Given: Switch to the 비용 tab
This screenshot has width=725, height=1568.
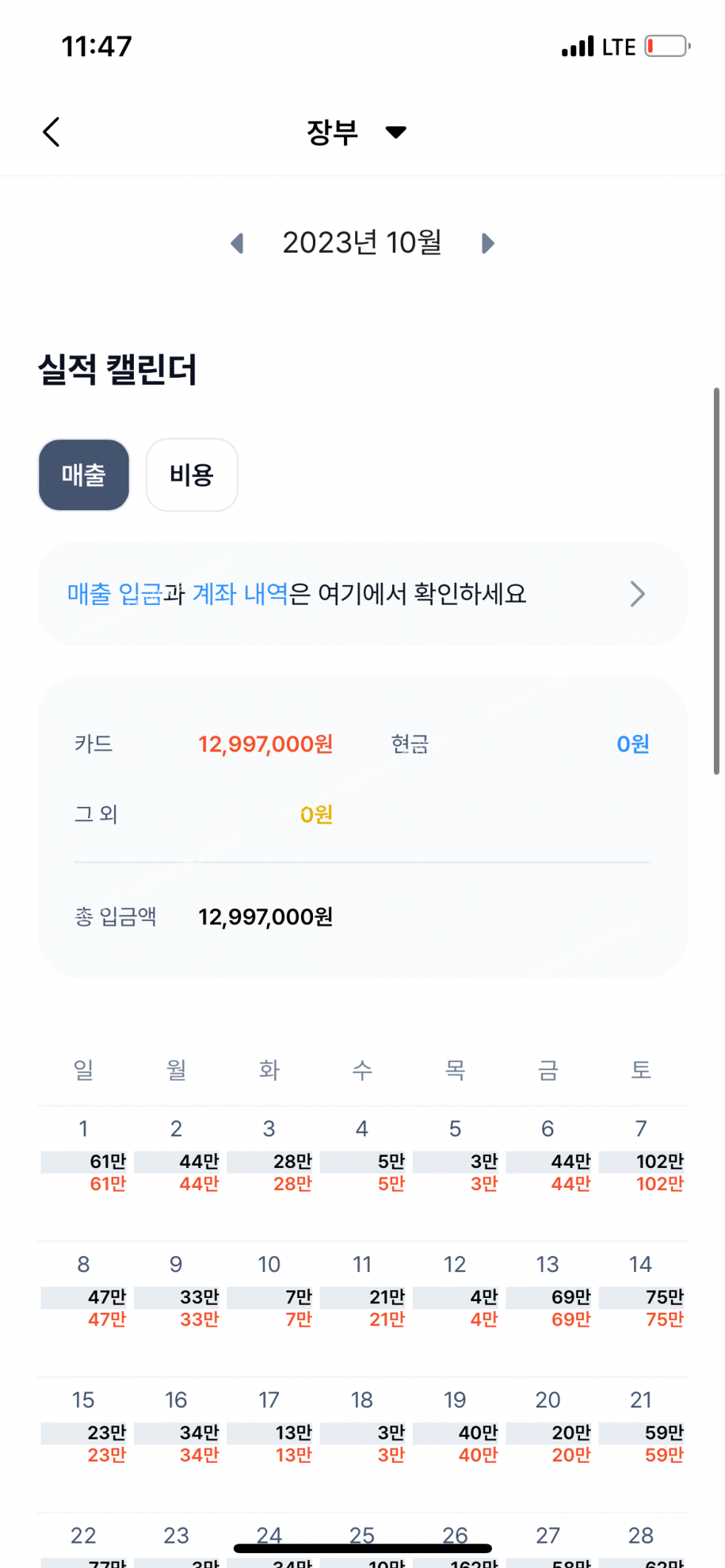Looking at the screenshot, I should pos(192,475).
